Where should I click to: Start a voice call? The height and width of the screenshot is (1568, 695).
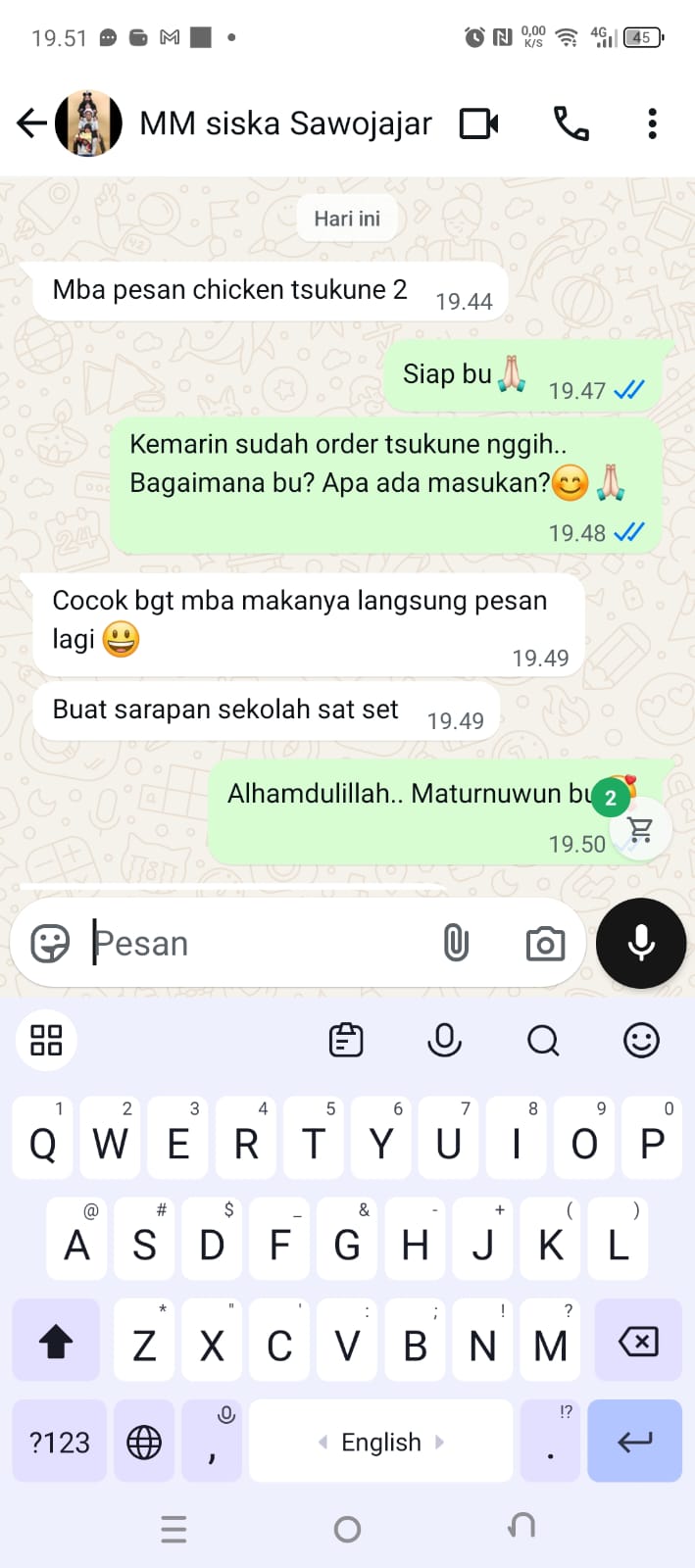571,123
